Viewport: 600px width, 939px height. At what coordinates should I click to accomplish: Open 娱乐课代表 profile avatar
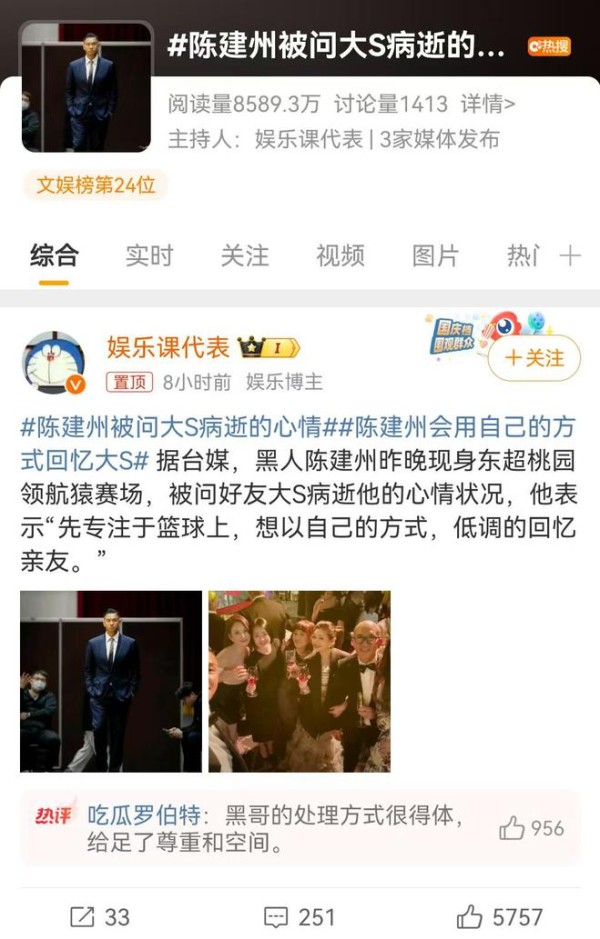click(x=53, y=363)
